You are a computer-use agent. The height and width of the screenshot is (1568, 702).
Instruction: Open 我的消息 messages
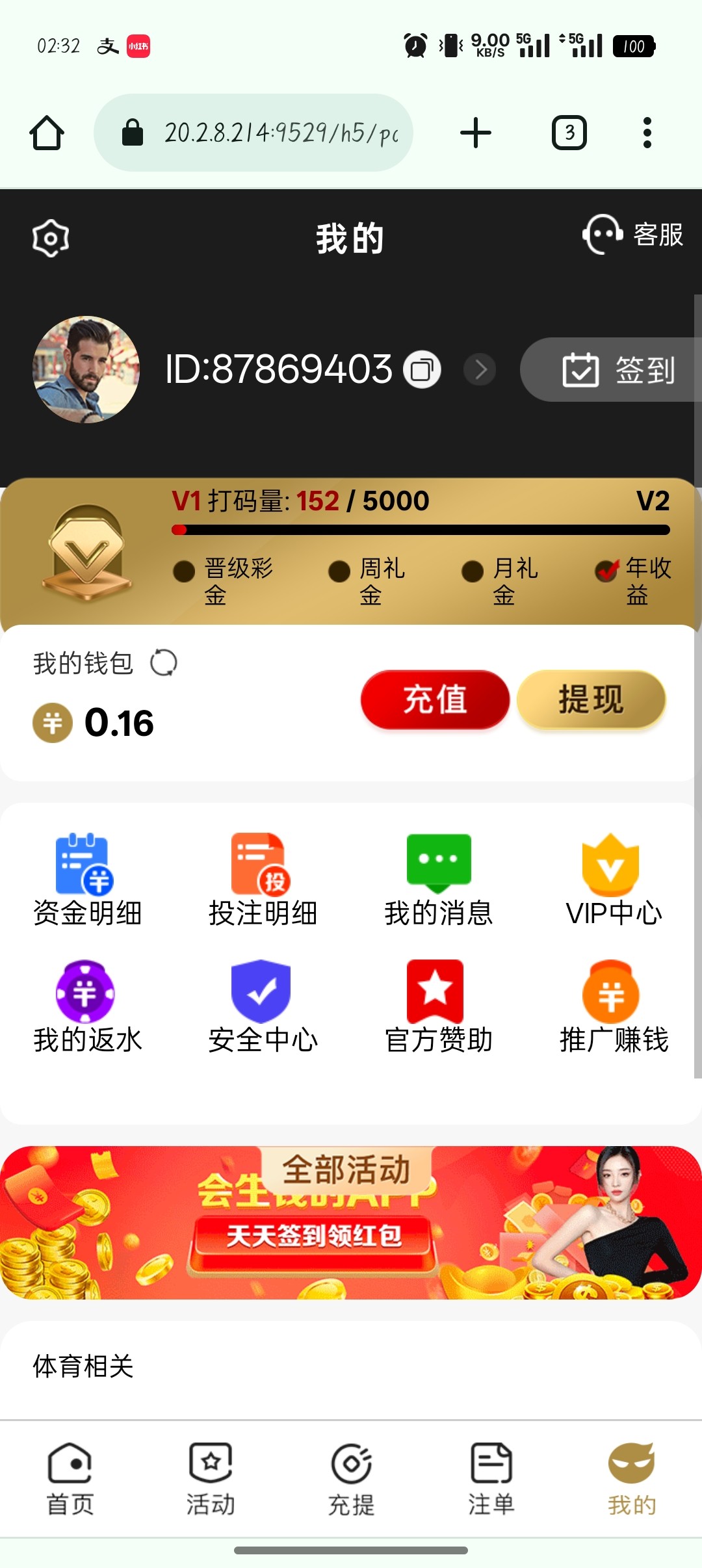coord(438,880)
